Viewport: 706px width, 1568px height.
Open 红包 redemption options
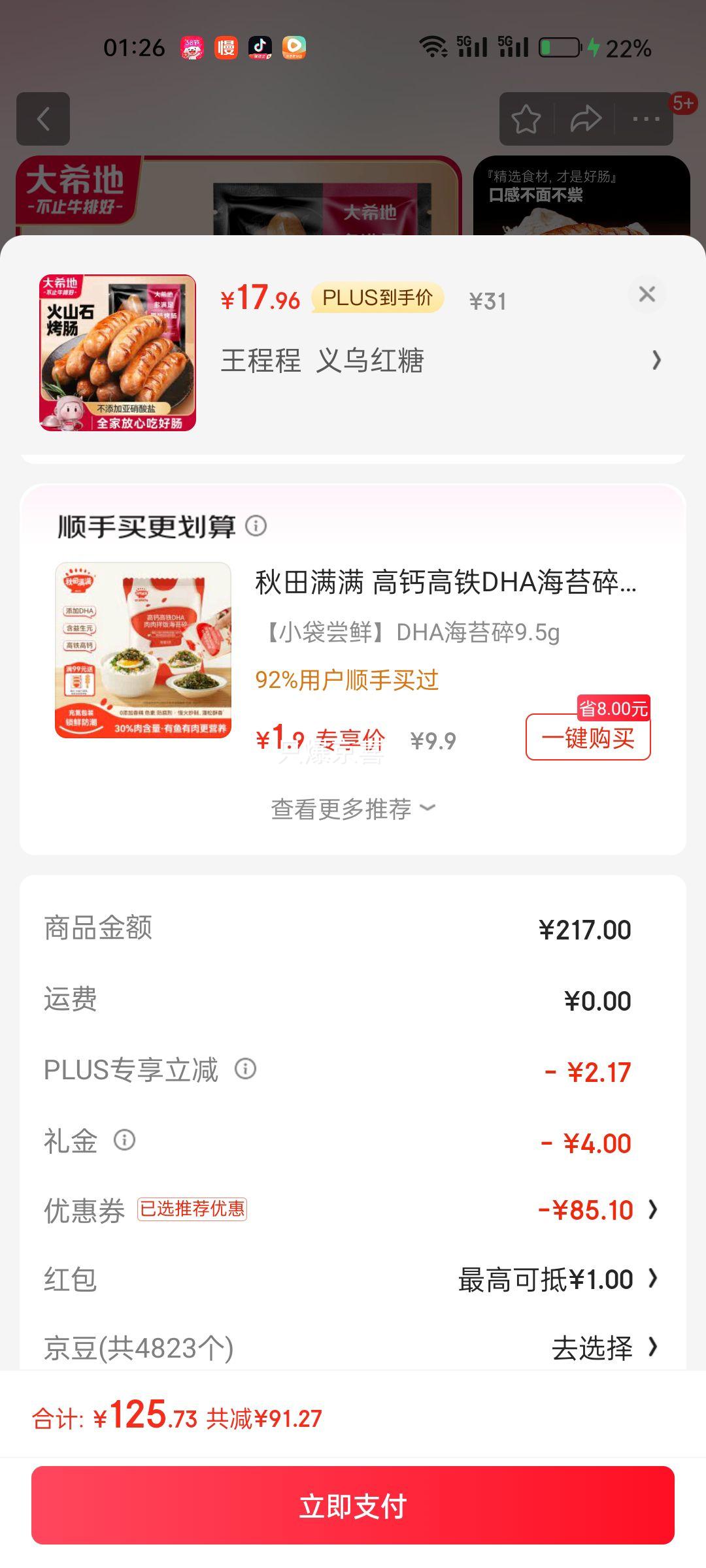click(652, 1279)
